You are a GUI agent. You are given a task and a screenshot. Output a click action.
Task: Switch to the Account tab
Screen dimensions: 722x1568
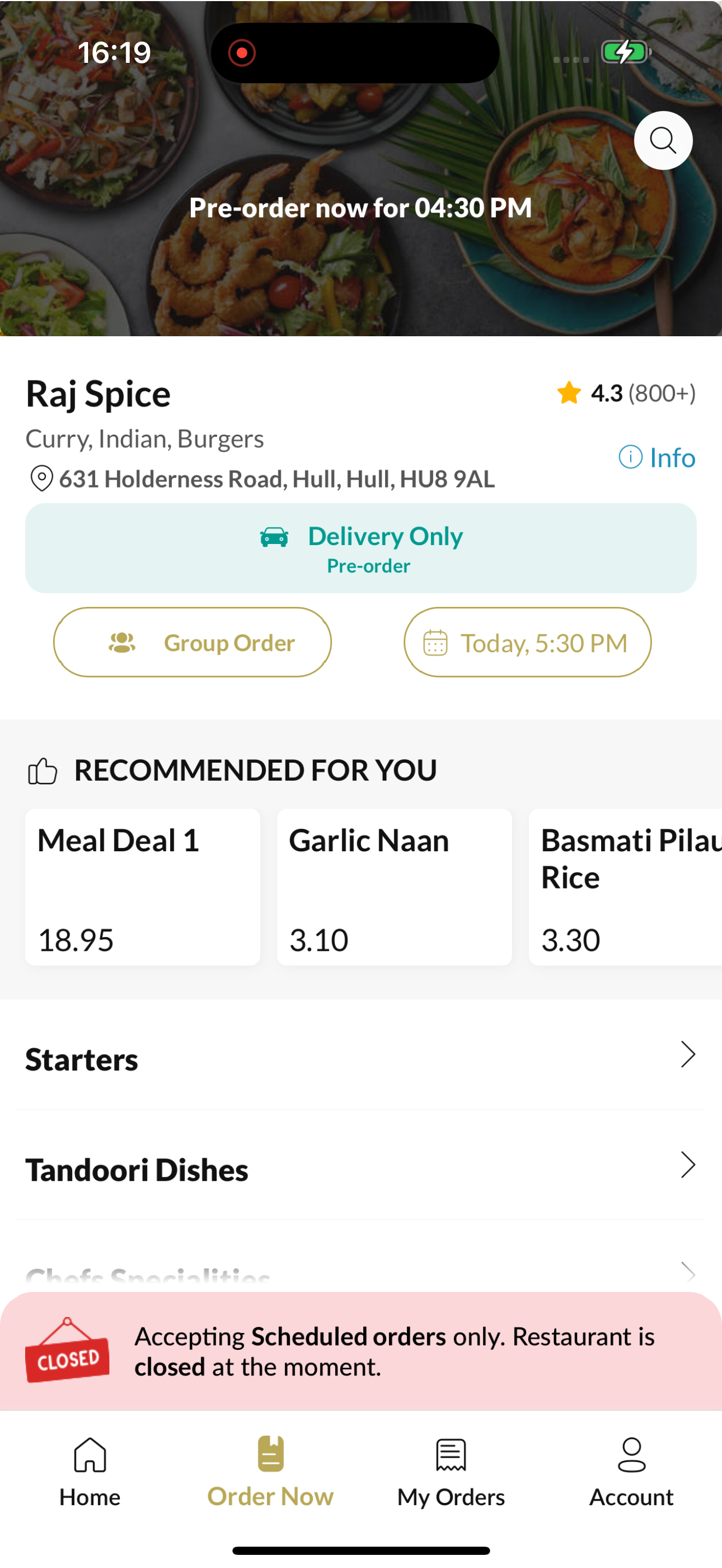click(x=631, y=1472)
